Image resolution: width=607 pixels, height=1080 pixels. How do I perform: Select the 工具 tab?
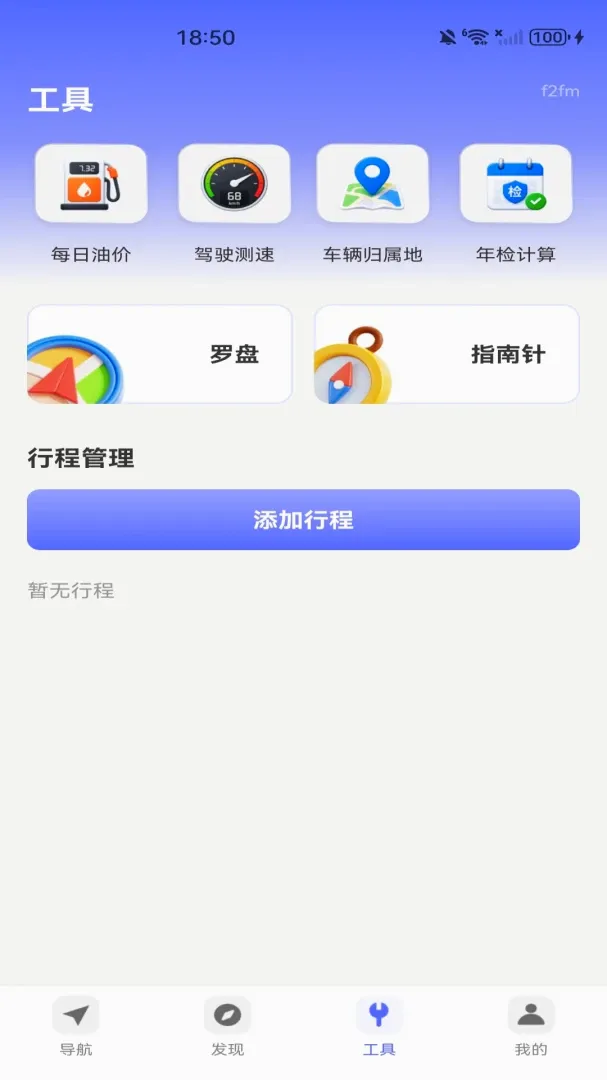[x=379, y=1026]
